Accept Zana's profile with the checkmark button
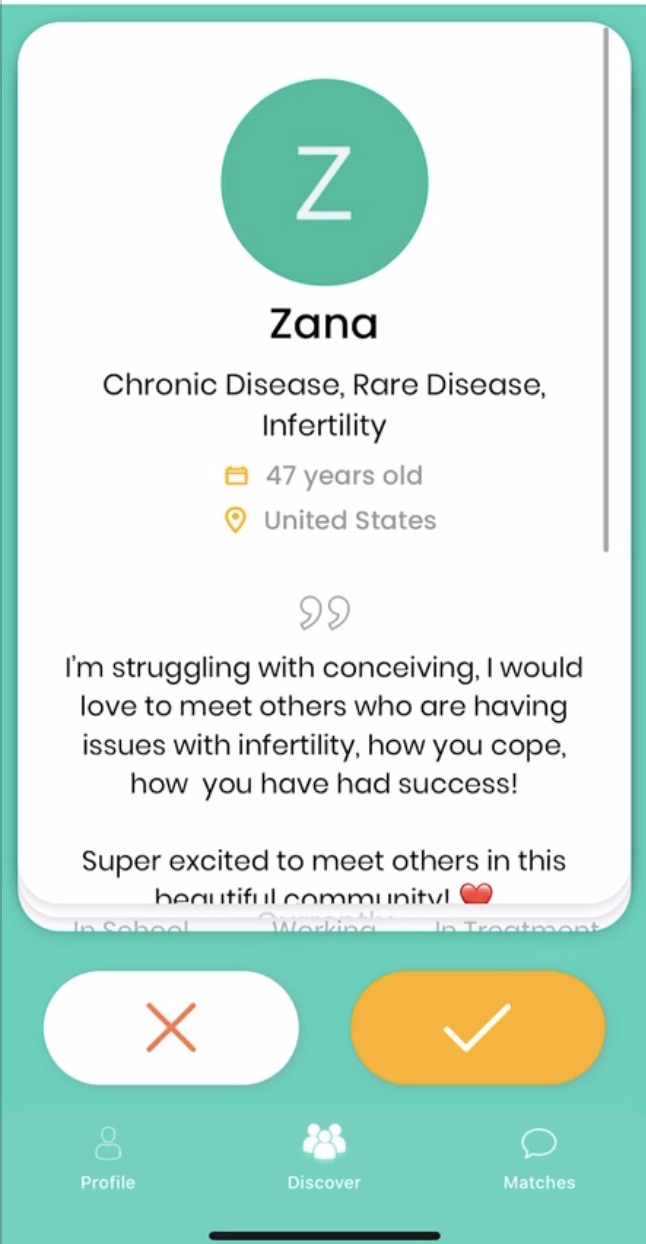 (x=477, y=1027)
